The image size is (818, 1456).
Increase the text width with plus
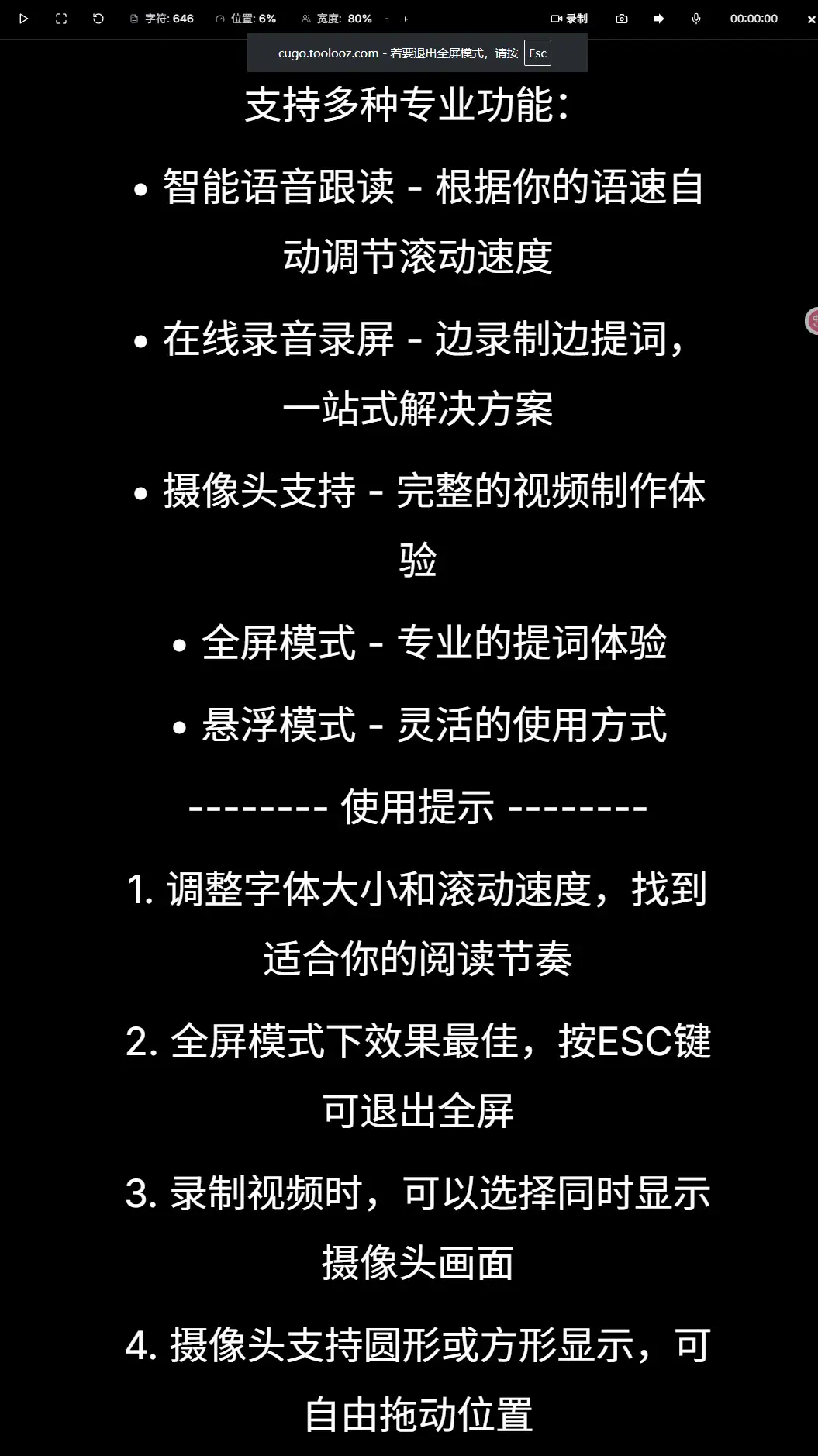pyautogui.click(x=405, y=19)
